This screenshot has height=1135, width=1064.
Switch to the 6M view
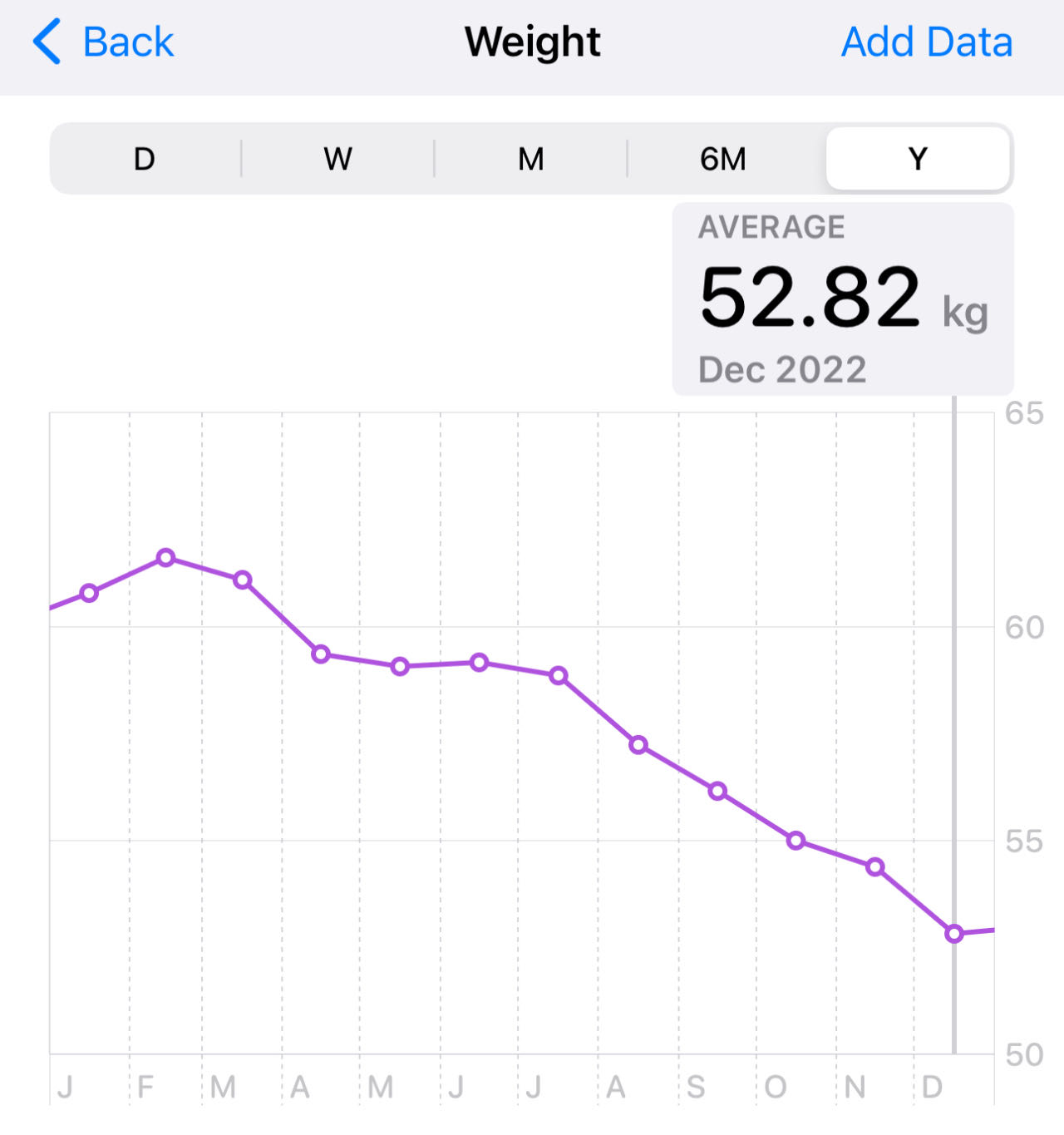tap(723, 159)
